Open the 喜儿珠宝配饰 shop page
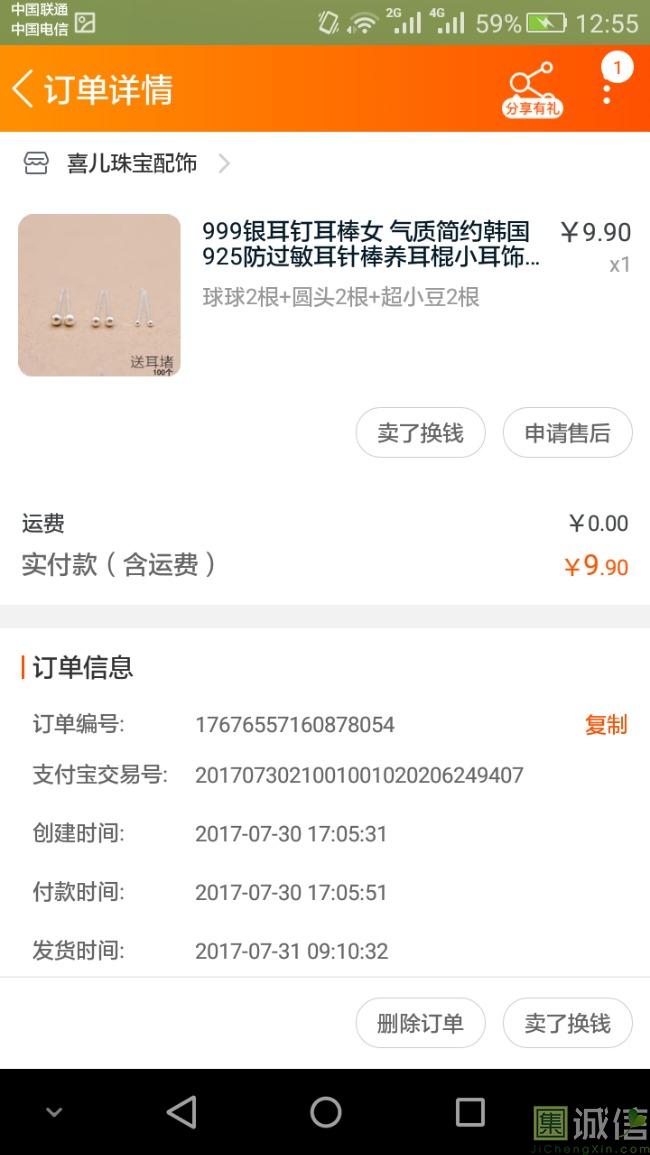 (131, 164)
